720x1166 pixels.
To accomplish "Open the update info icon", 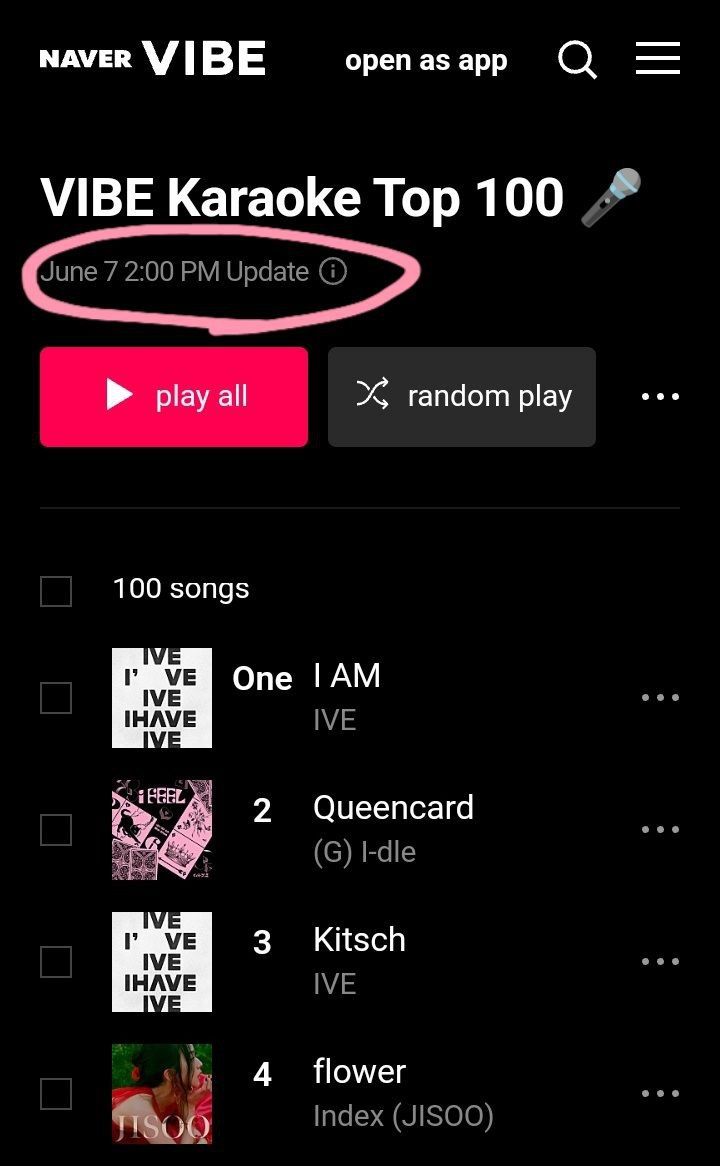I will coord(333,271).
